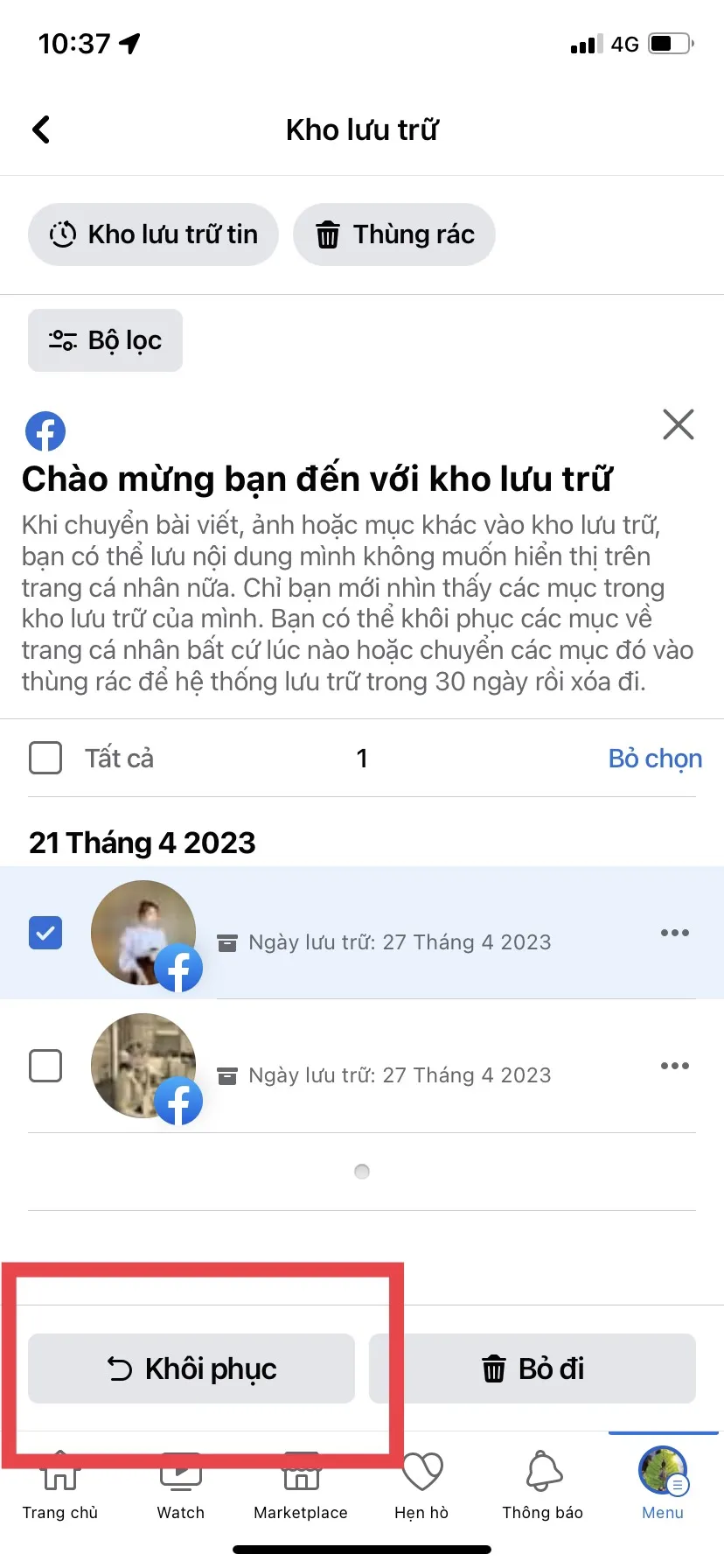Click the Bỏ chọn deselect link
Screen dimensions: 724x1568
(655, 758)
